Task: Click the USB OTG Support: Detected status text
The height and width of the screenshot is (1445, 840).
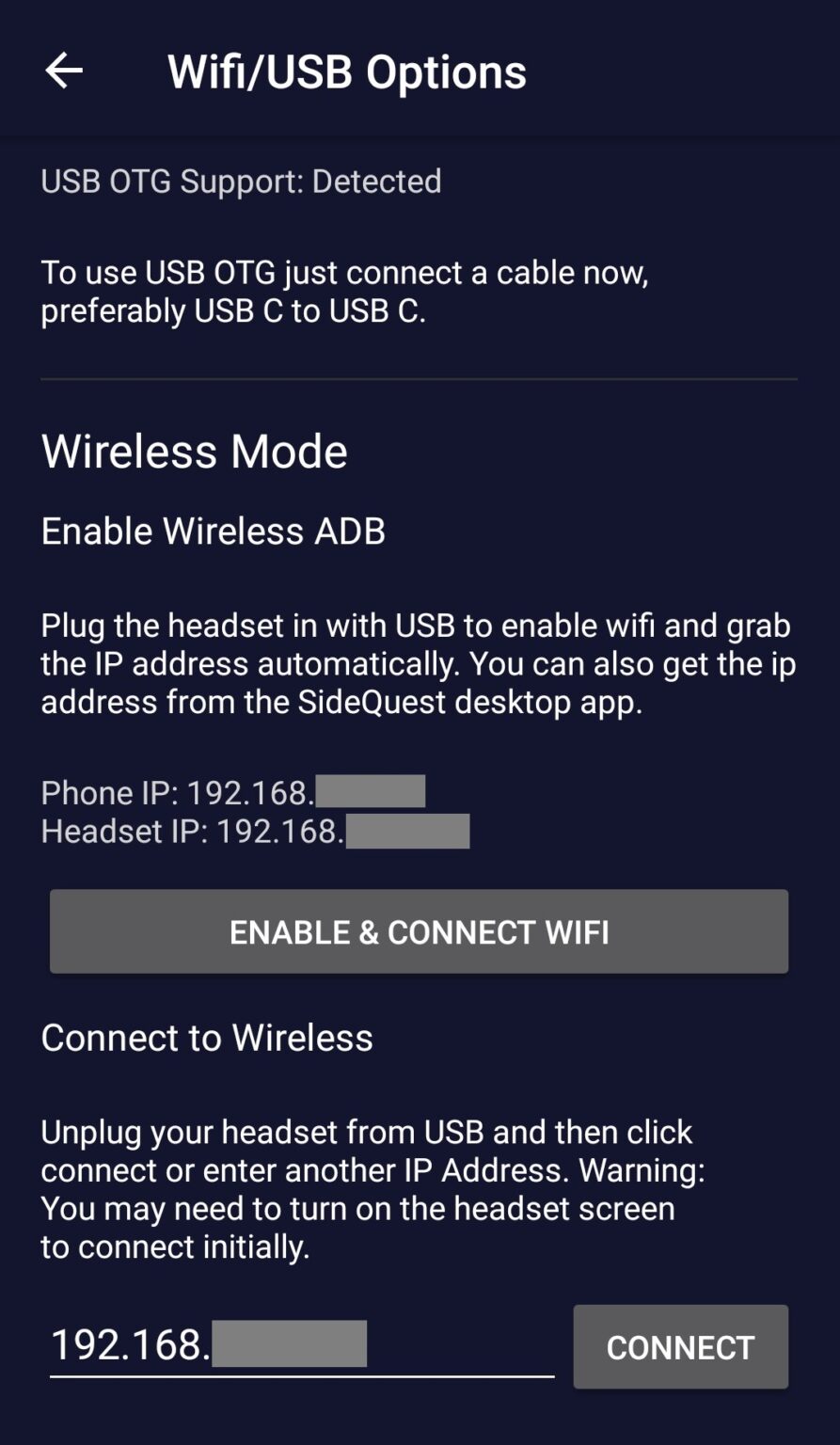Action: point(241,181)
